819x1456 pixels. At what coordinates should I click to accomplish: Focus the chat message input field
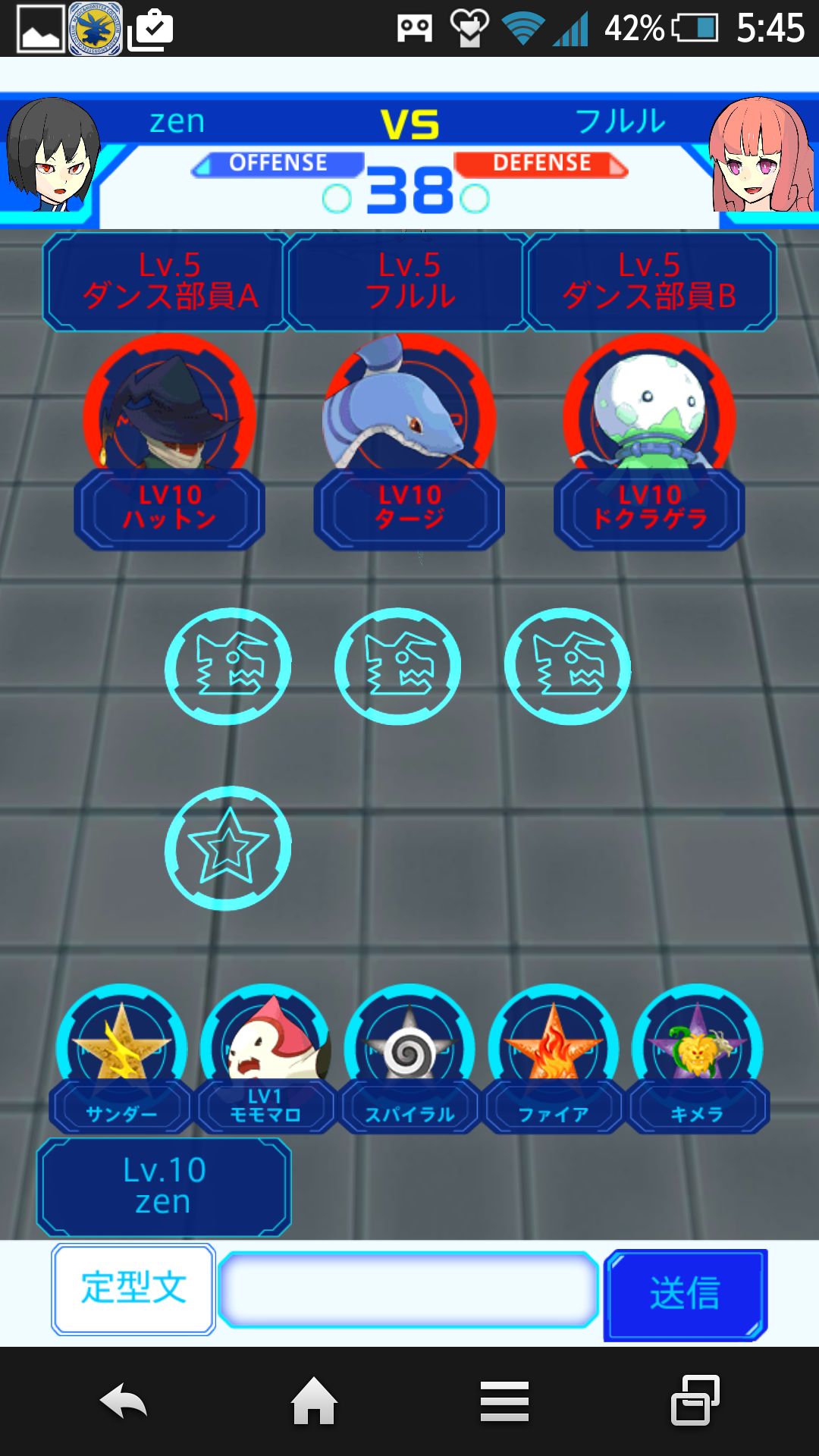(409, 1290)
